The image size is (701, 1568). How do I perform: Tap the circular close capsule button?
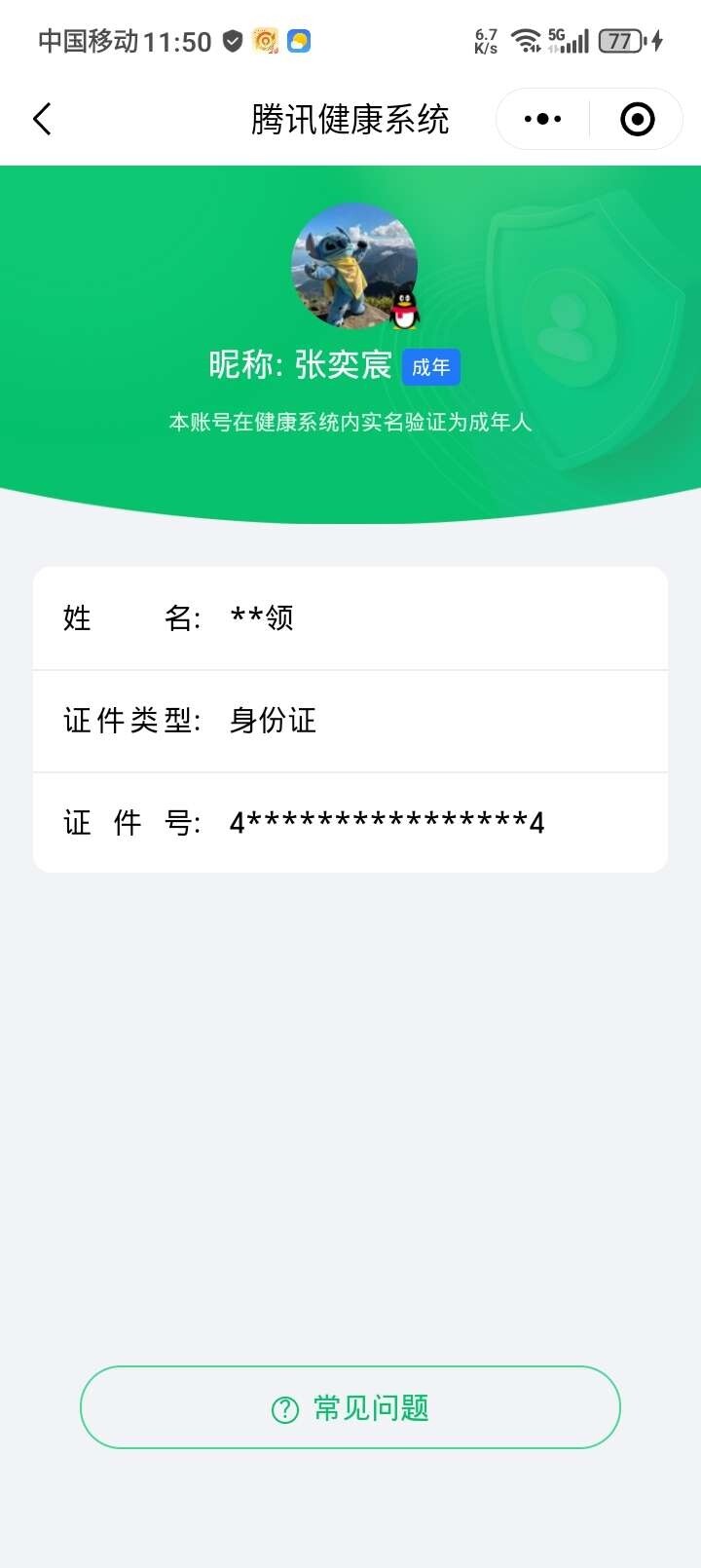point(637,118)
